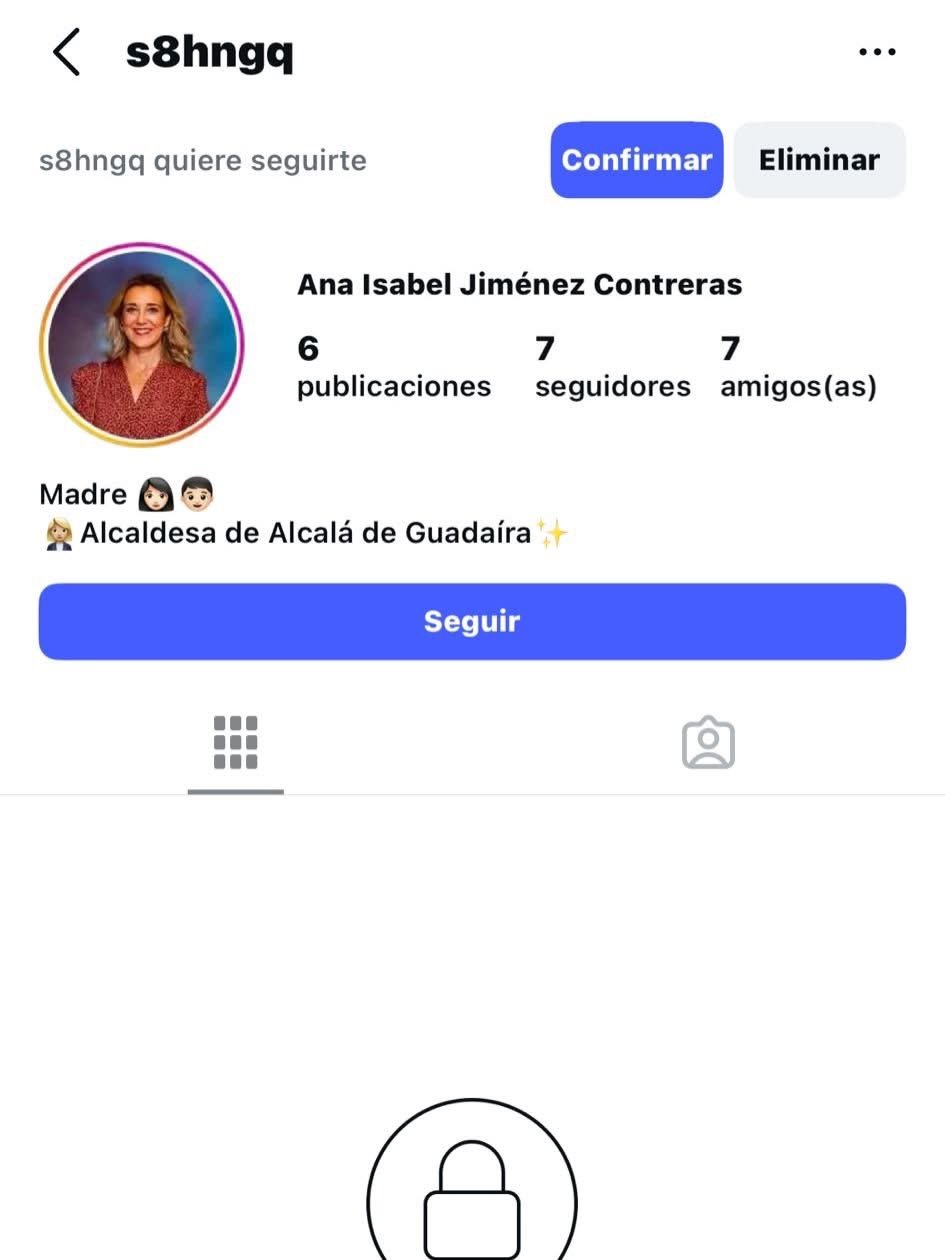Confirm the follow request from s8hngq
Screen dimensions: 945x1260
point(636,160)
